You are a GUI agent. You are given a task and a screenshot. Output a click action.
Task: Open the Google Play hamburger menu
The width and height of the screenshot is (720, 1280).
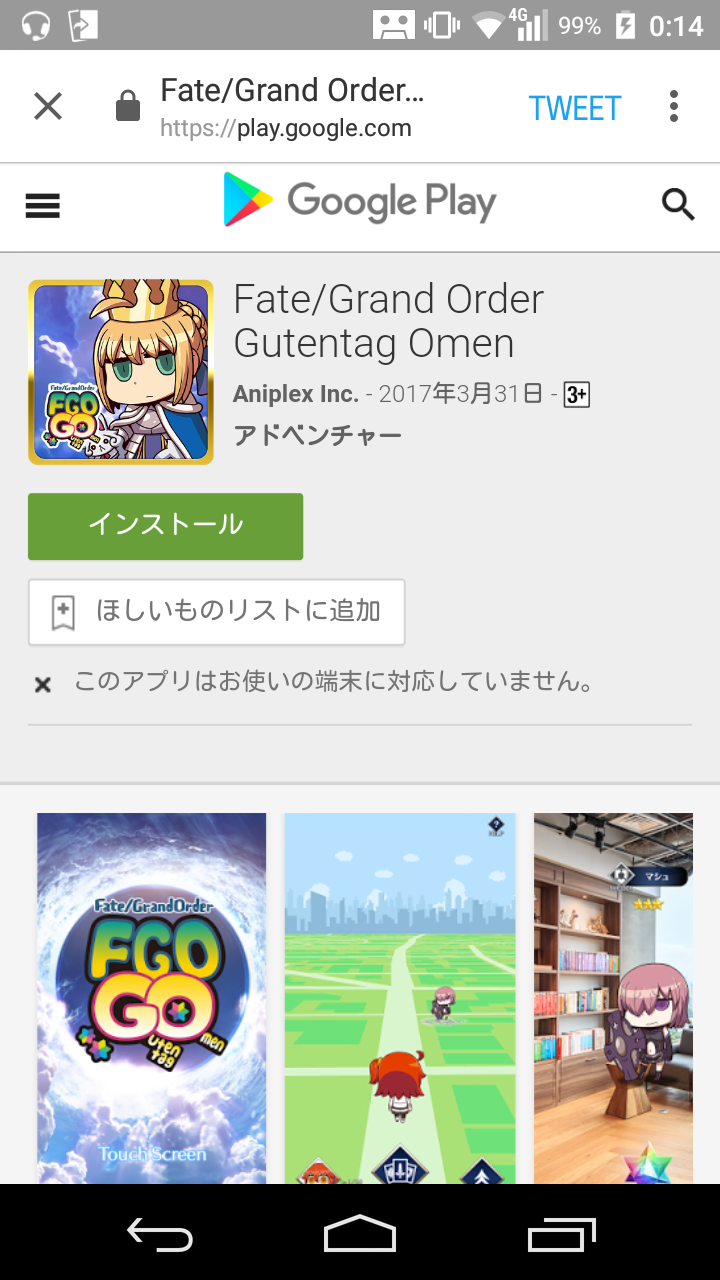coord(43,206)
